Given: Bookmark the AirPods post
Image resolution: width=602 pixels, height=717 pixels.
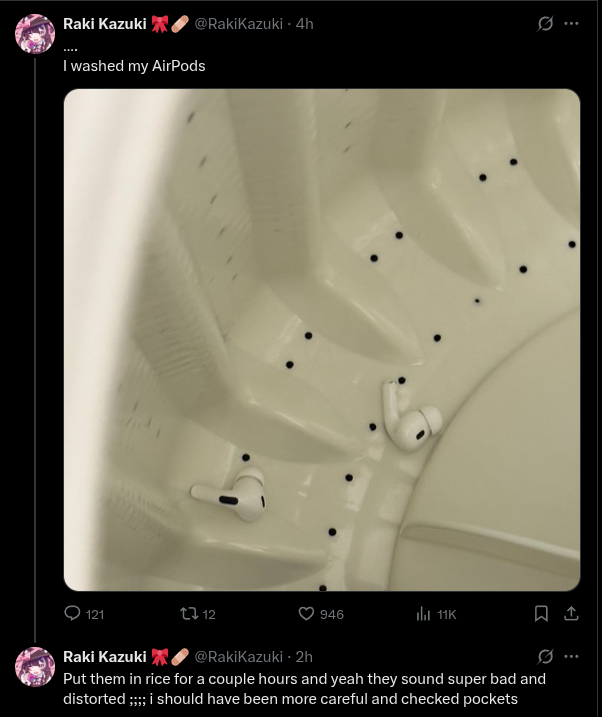Looking at the screenshot, I should [x=541, y=614].
